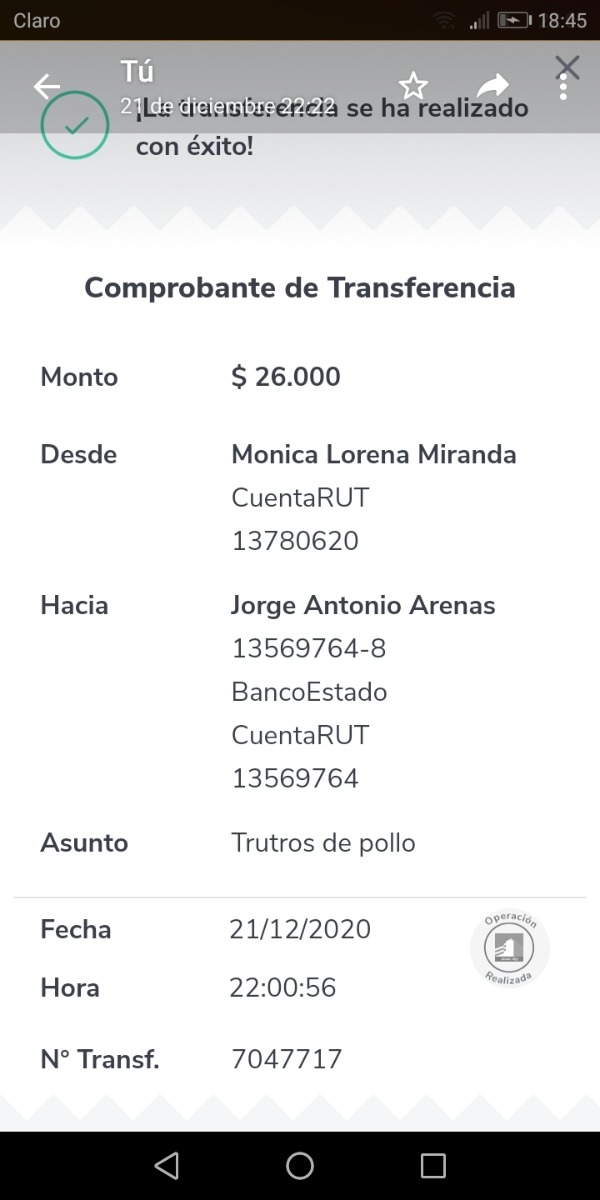Image resolution: width=600 pixels, height=1200 pixels.
Task: Open the system recent apps view
Action: (x=433, y=1165)
